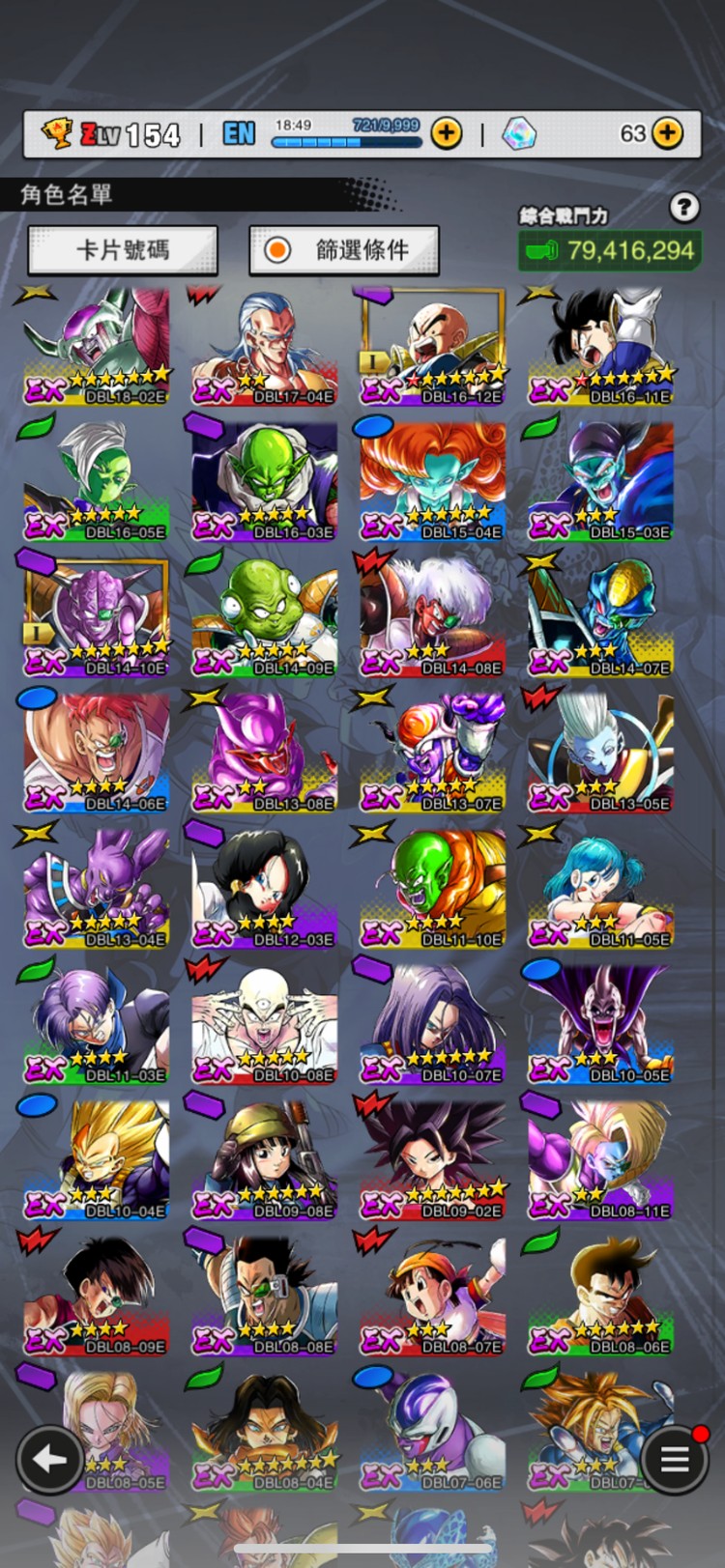Open character card DBL12-03E

[264, 889]
